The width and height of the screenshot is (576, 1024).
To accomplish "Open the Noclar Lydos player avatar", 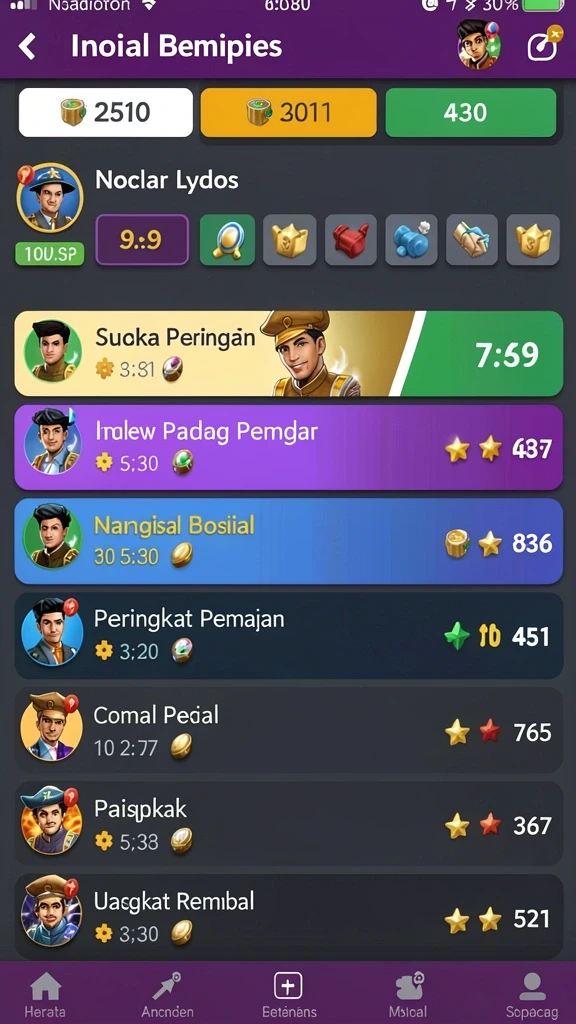I will [x=50, y=198].
